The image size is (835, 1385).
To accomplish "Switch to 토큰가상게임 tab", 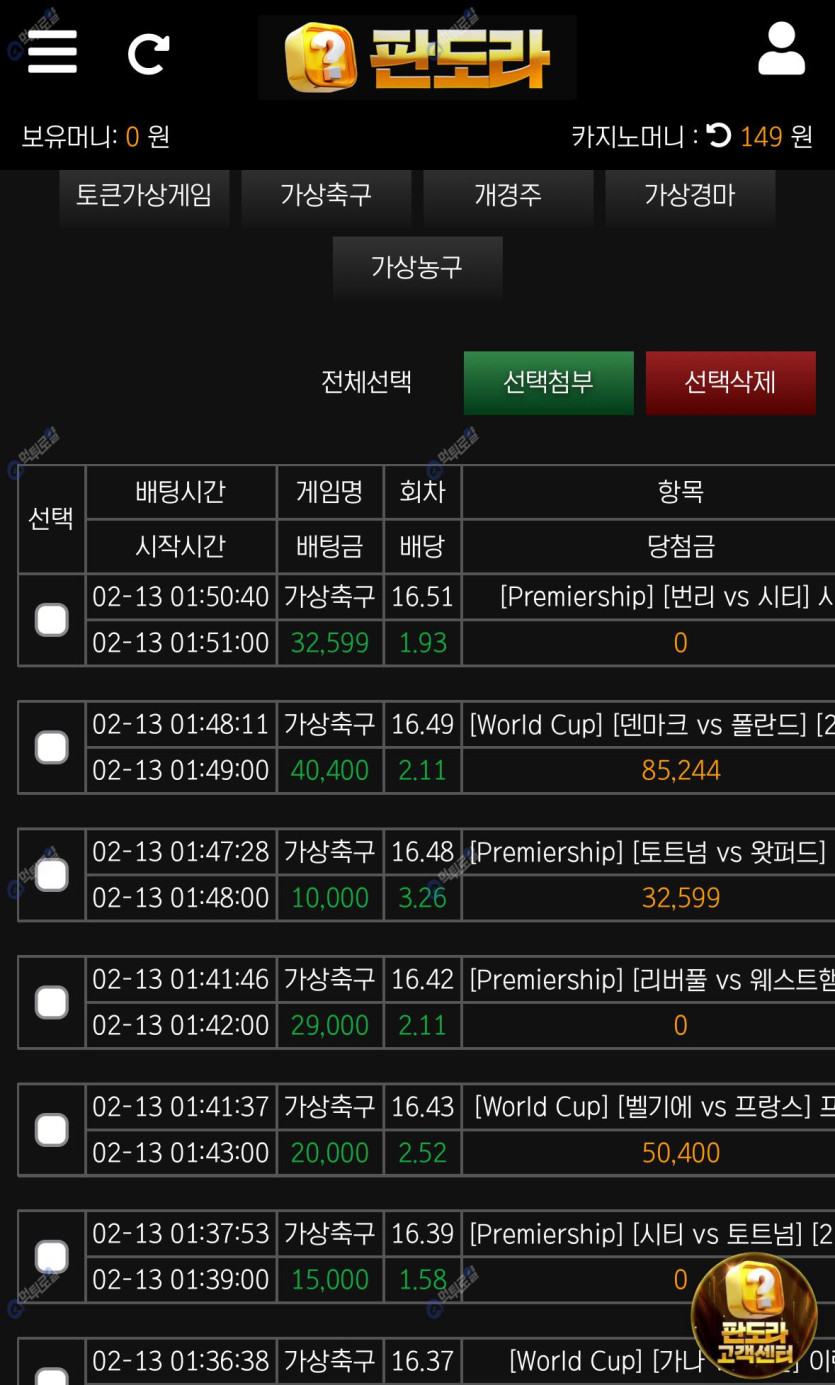I will tap(144, 195).
